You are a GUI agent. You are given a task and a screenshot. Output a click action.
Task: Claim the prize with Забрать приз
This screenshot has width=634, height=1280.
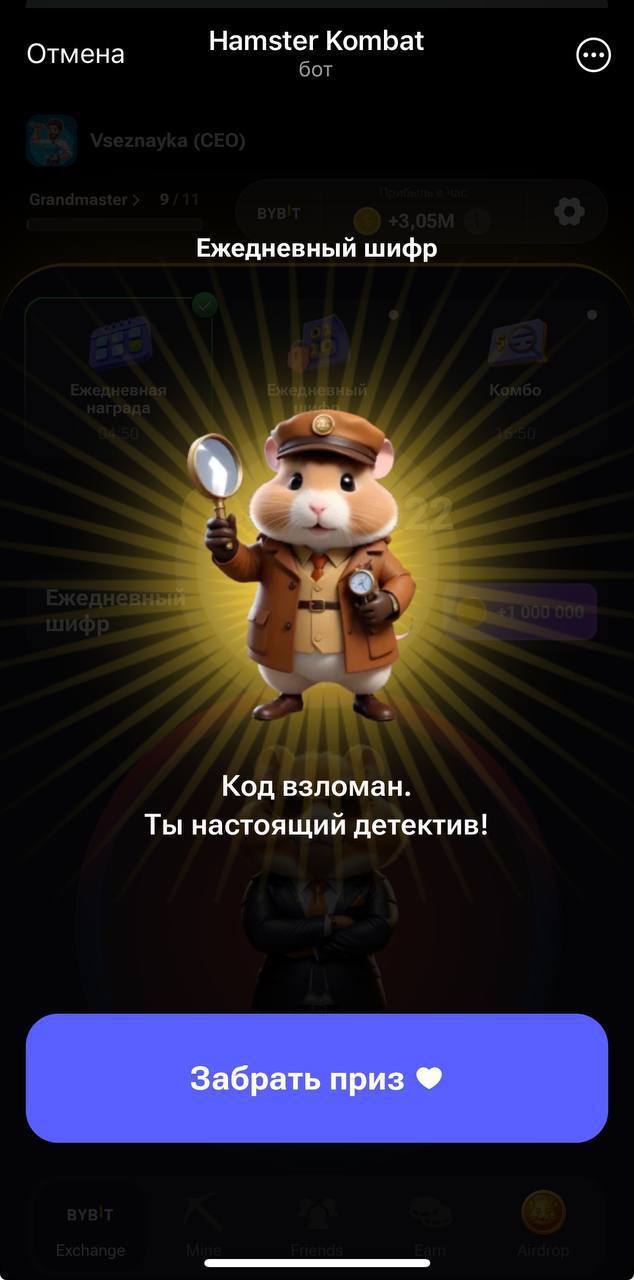[316, 1078]
